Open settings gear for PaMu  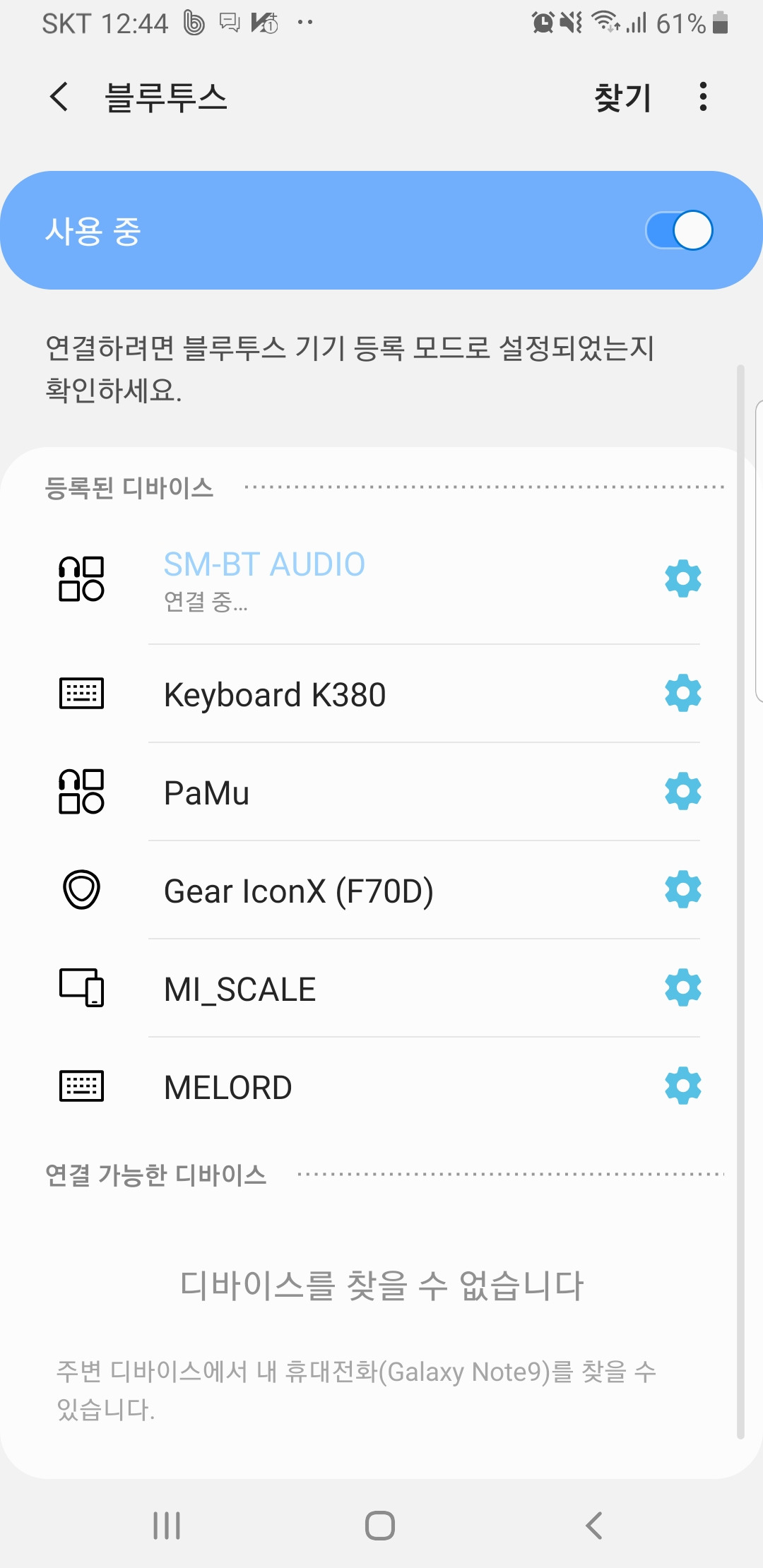tap(682, 792)
